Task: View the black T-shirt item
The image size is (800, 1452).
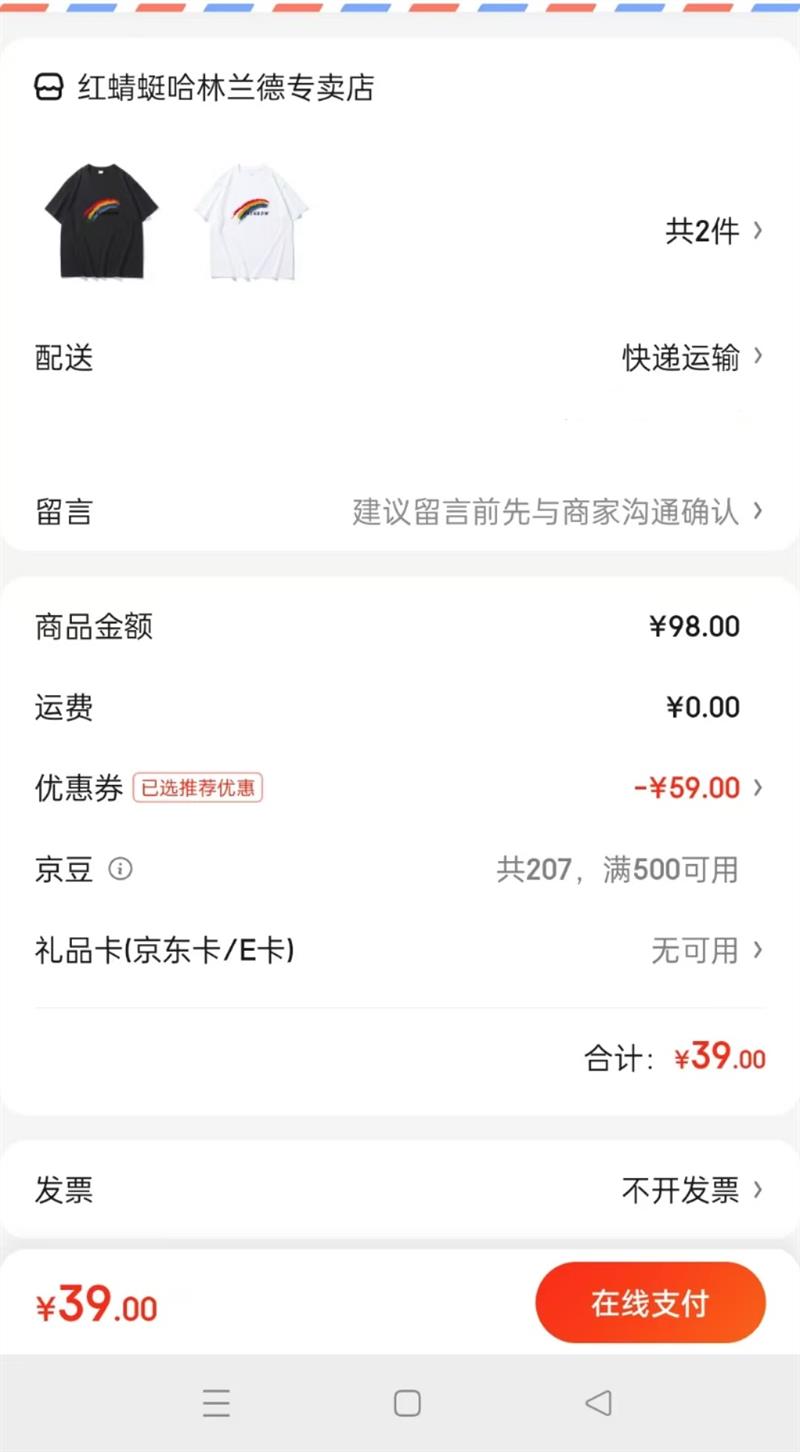Action: [101, 221]
